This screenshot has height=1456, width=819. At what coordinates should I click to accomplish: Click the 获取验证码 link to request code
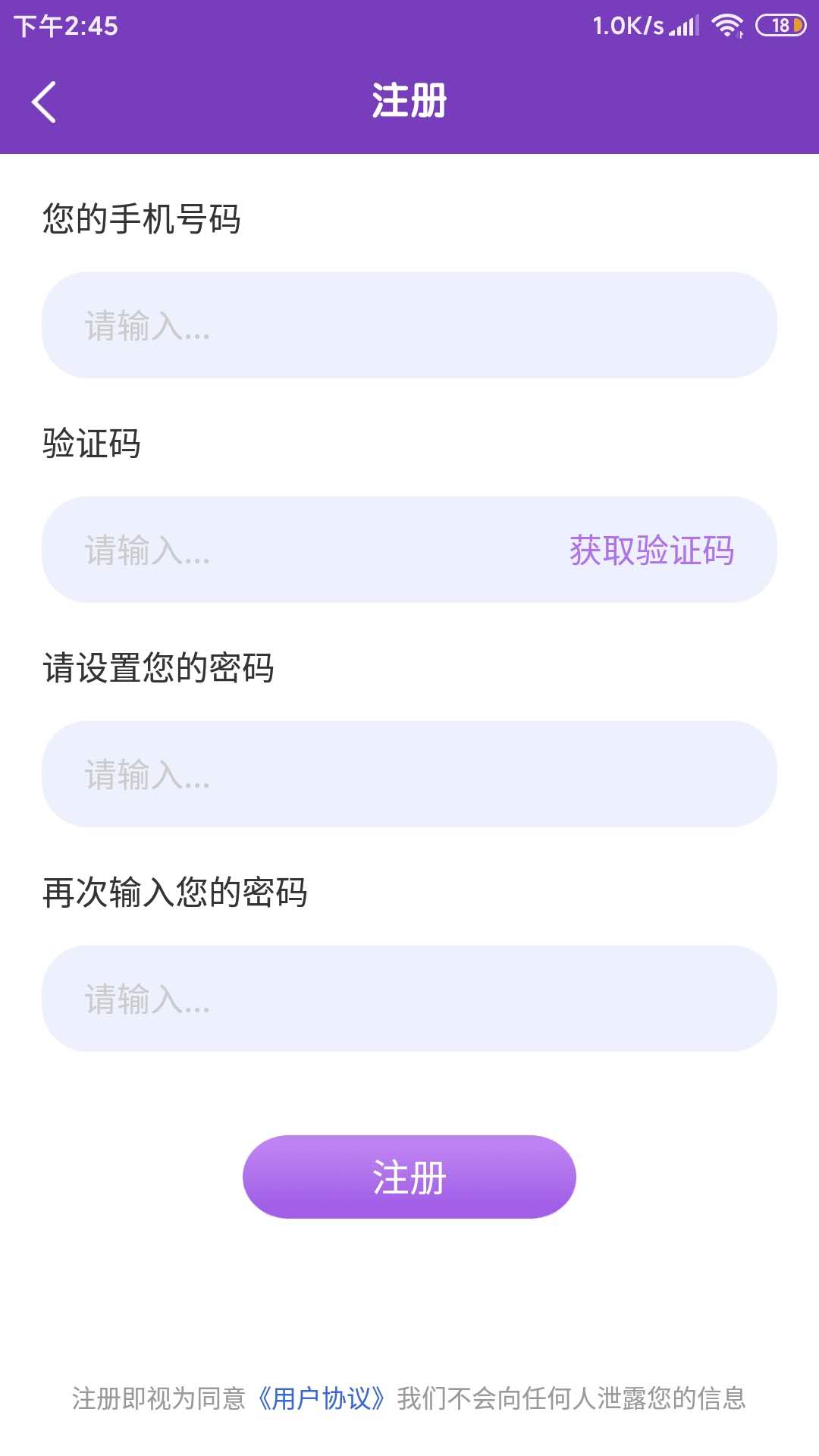pyautogui.click(x=652, y=551)
